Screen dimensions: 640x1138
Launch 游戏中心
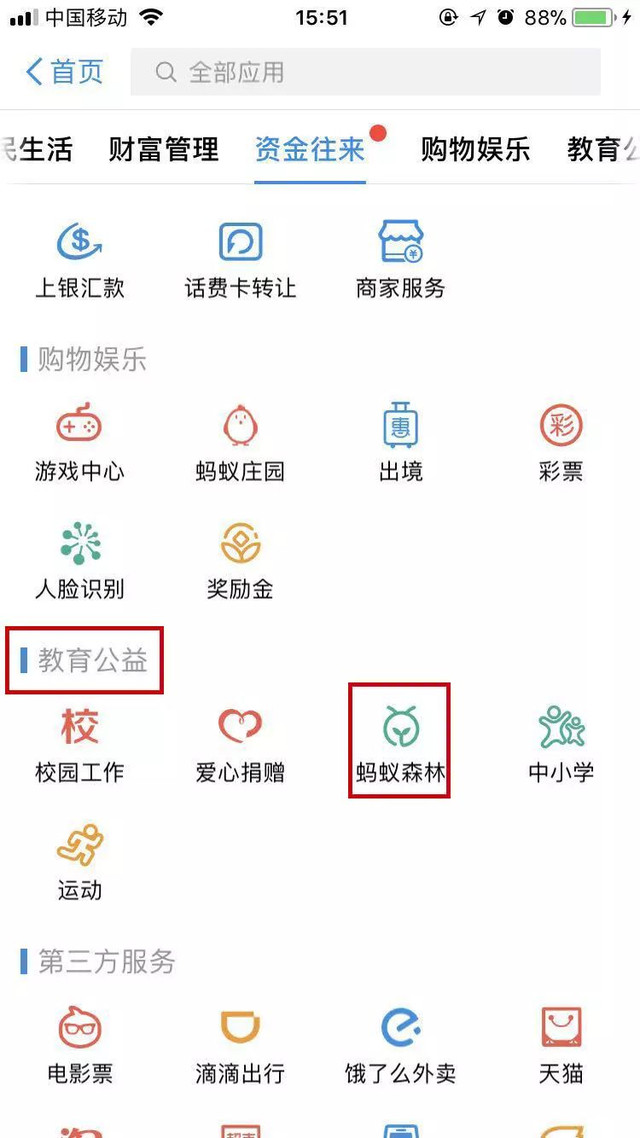80,443
